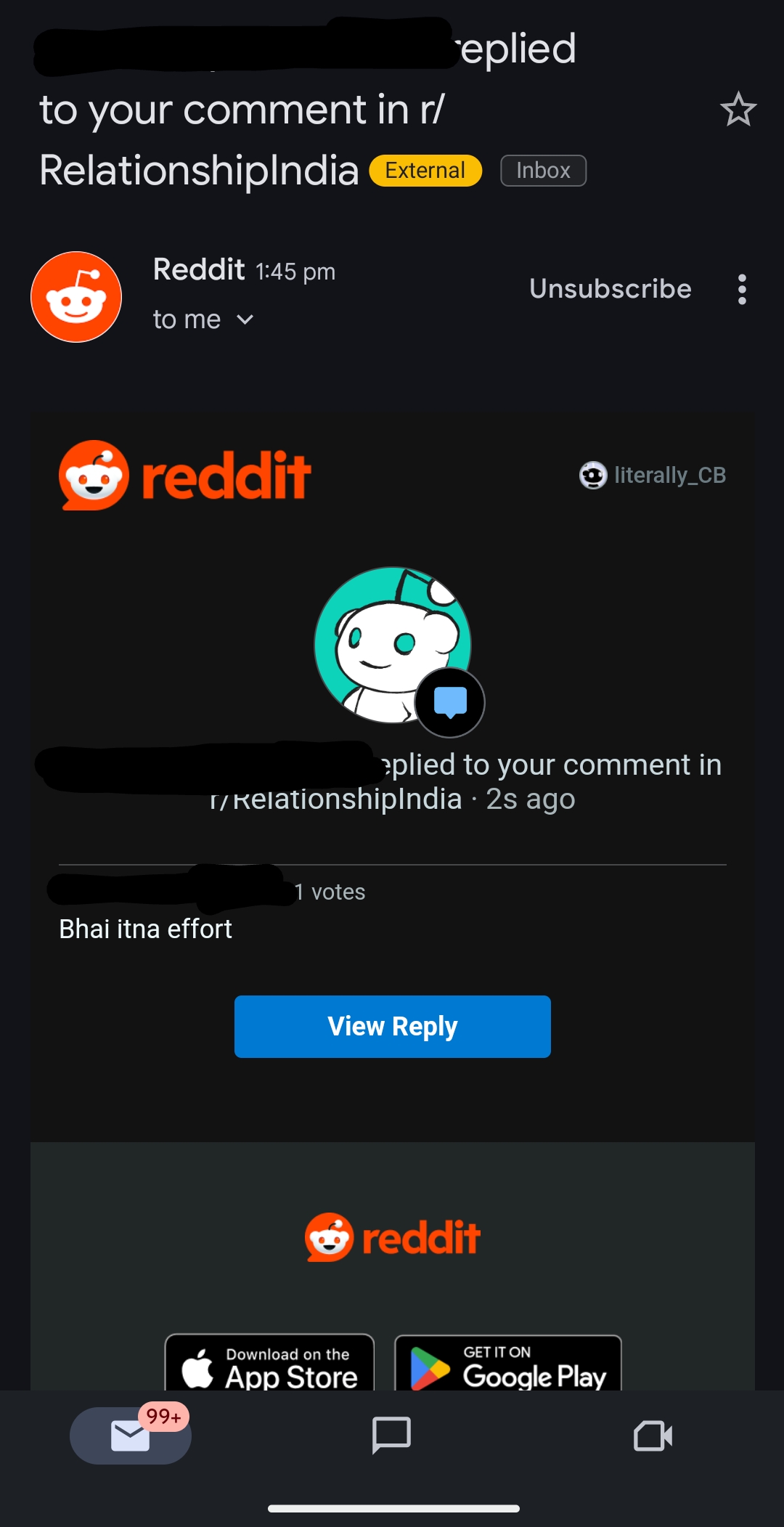The width and height of the screenshot is (784, 1527).
Task: Open the email overflow menu
Action: [741, 289]
